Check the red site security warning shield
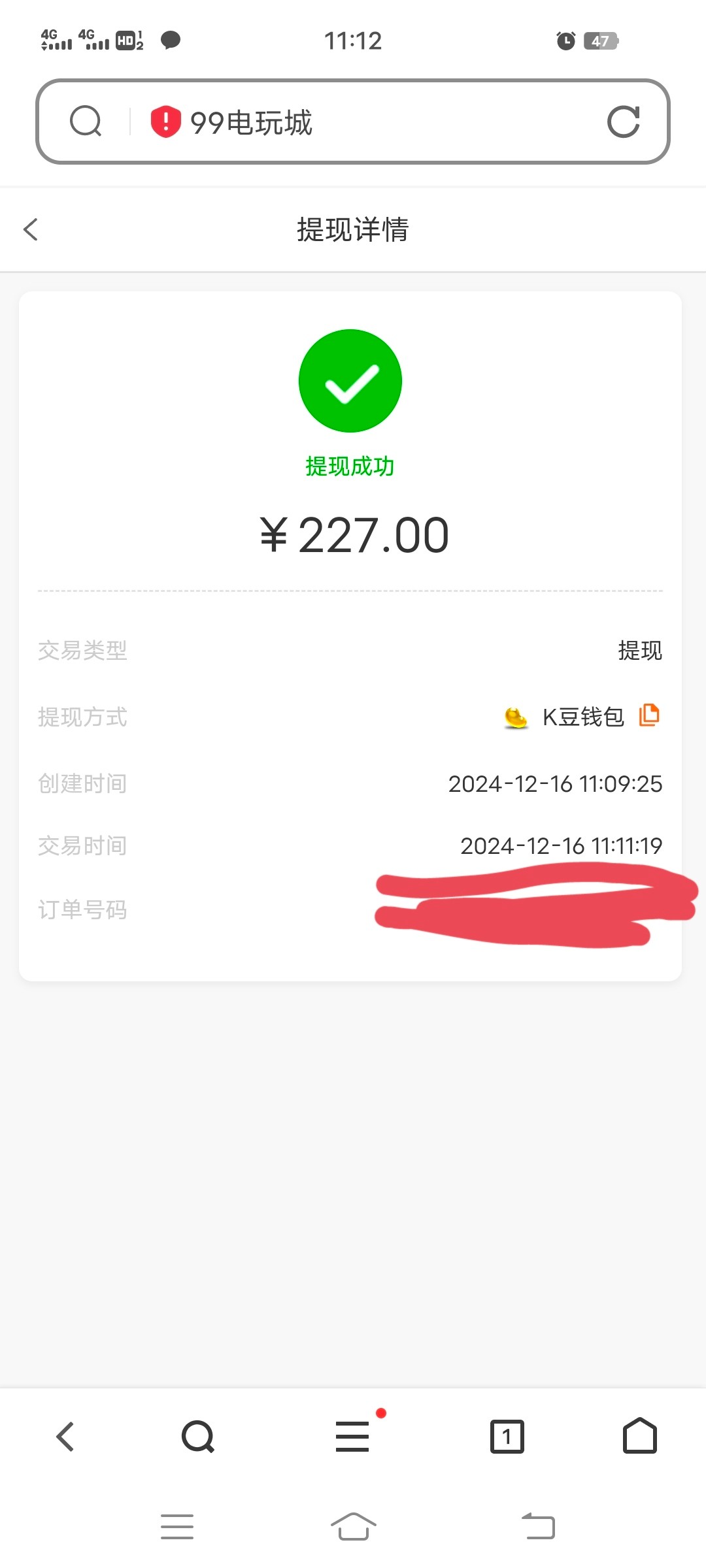 tap(165, 122)
